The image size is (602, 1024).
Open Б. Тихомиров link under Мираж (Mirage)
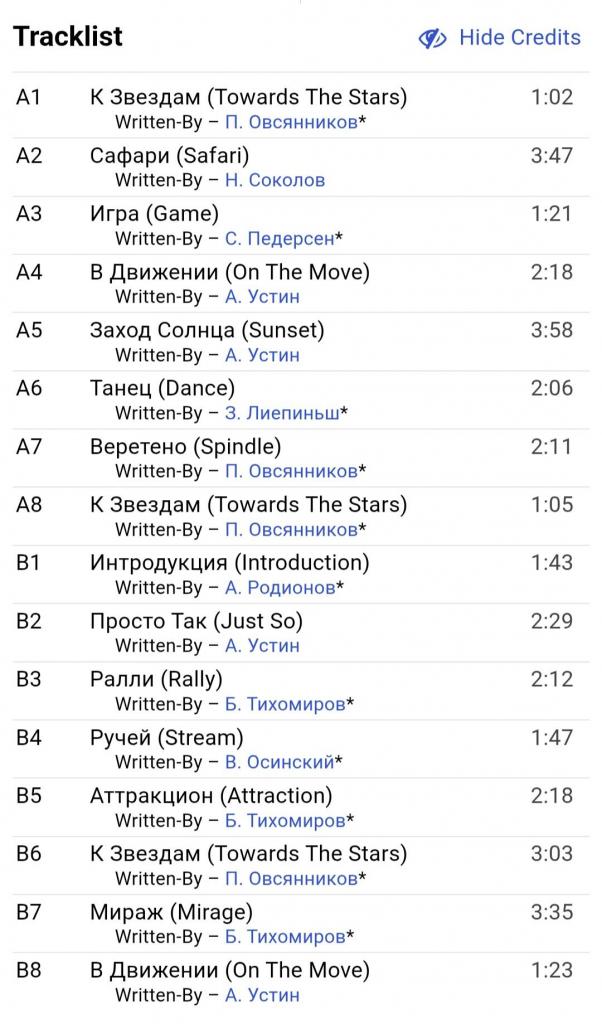285,937
